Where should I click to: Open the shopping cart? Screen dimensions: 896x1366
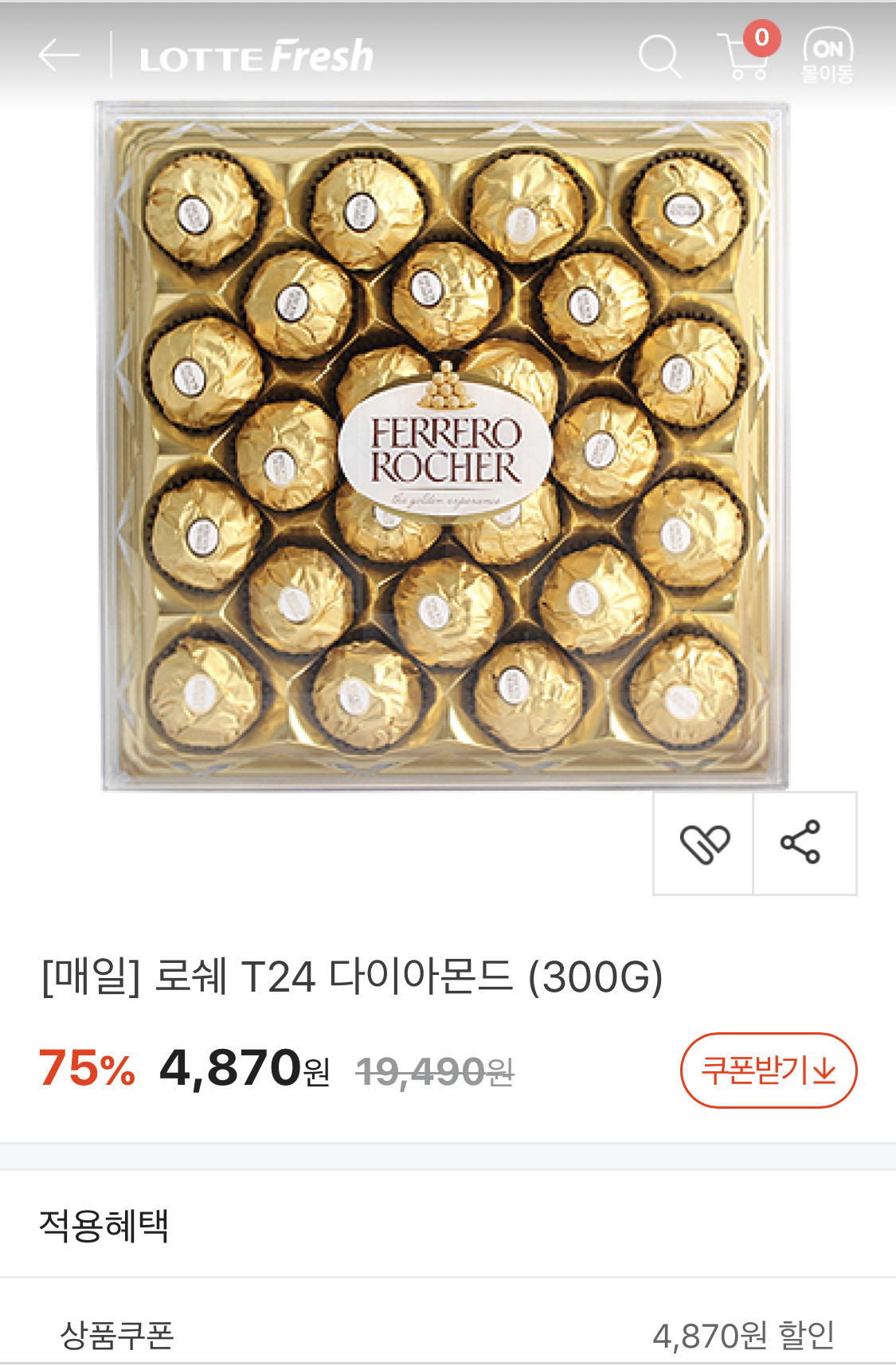click(x=745, y=57)
